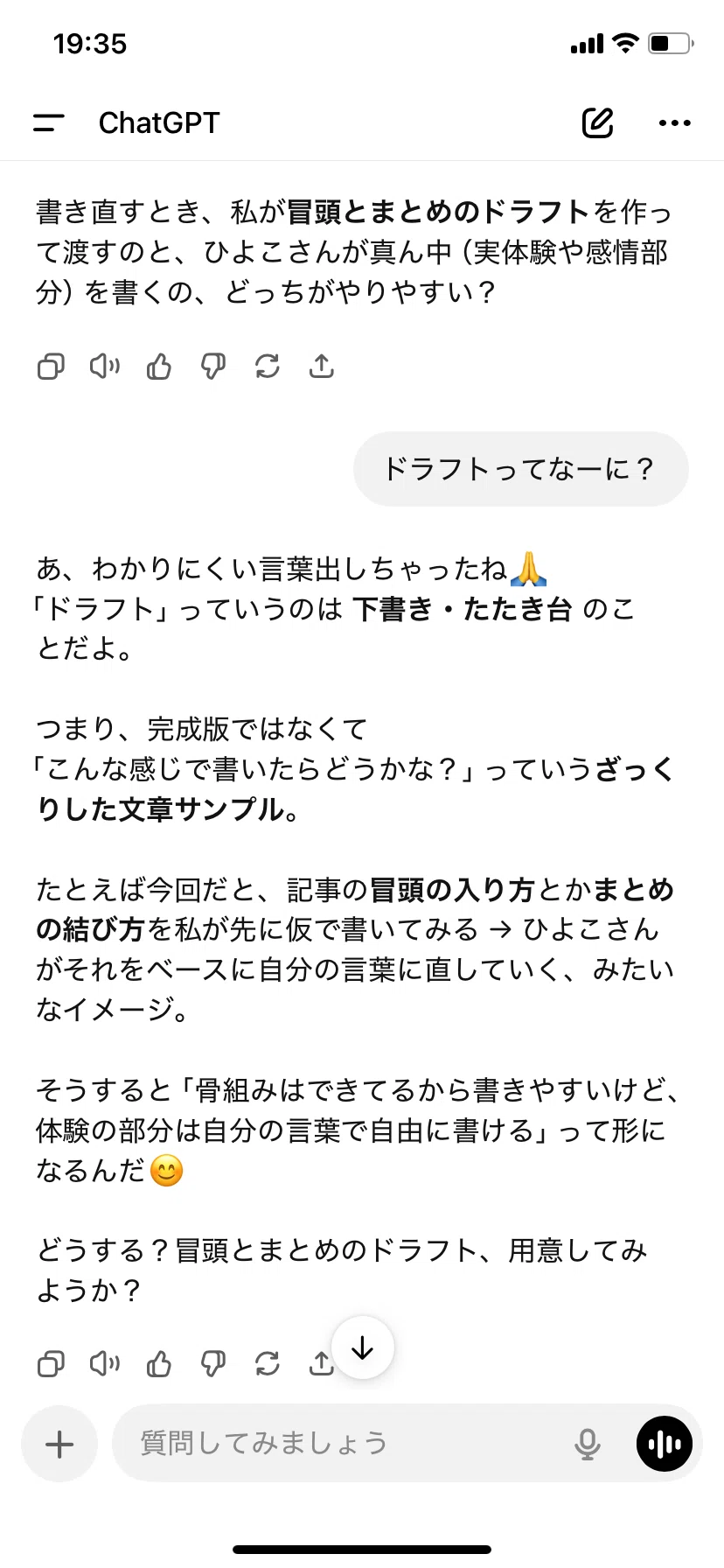Image resolution: width=724 pixels, height=1568 pixels.
Task: Play audio for reply ending 用意してみようか？
Action: pyautogui.click(x=105, y=1363)
